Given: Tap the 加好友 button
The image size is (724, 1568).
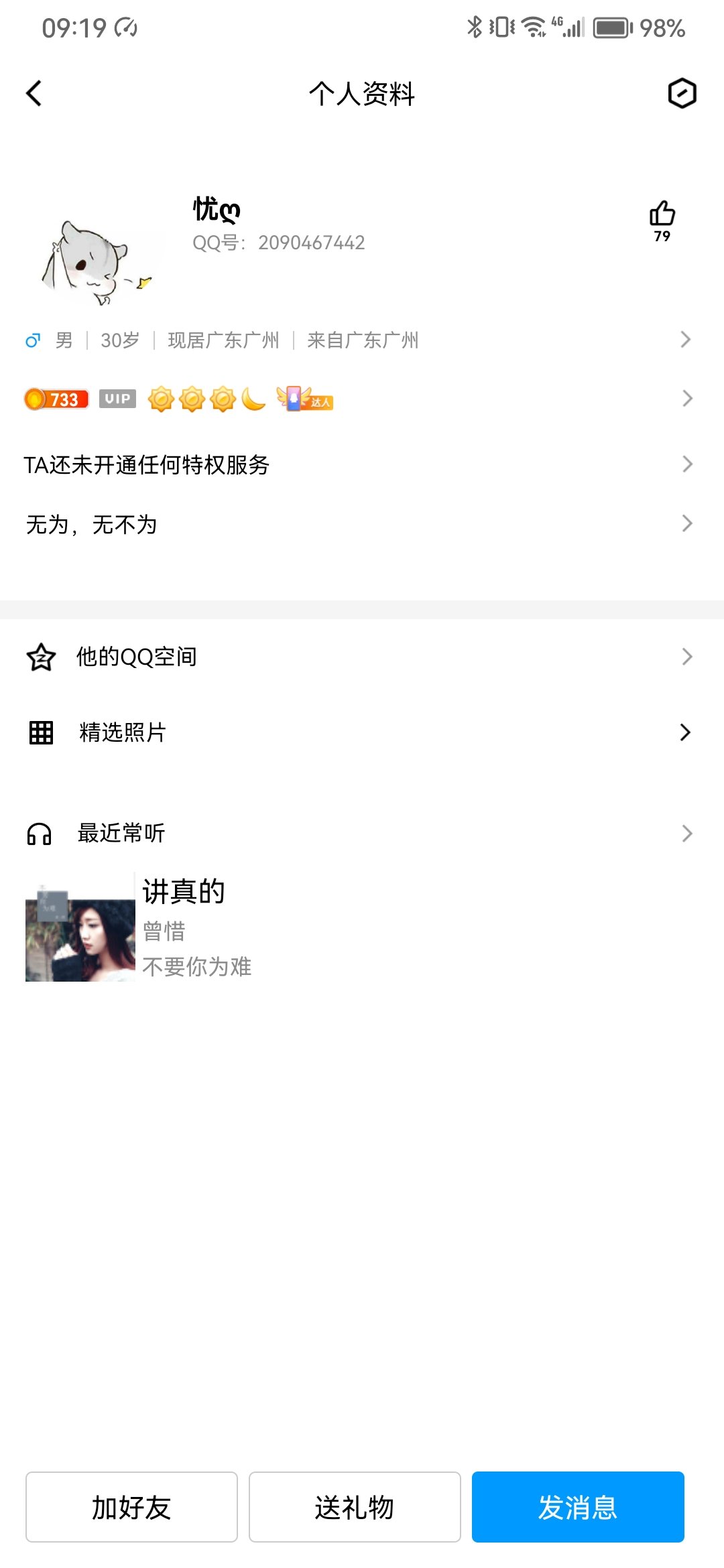Looking at the screenshot, I should 131,1507.
